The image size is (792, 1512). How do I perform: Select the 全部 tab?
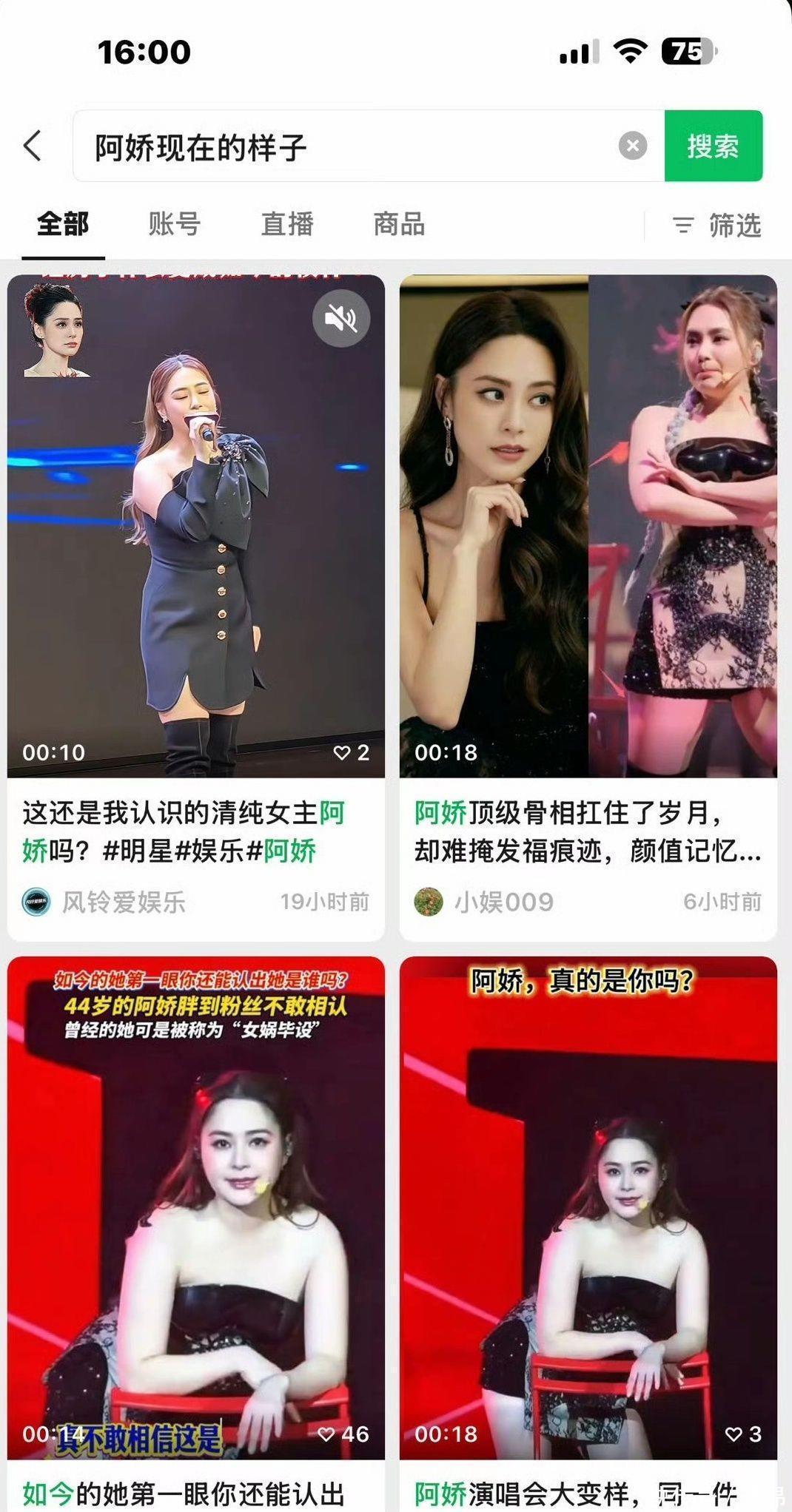click(x=63, y=224)
